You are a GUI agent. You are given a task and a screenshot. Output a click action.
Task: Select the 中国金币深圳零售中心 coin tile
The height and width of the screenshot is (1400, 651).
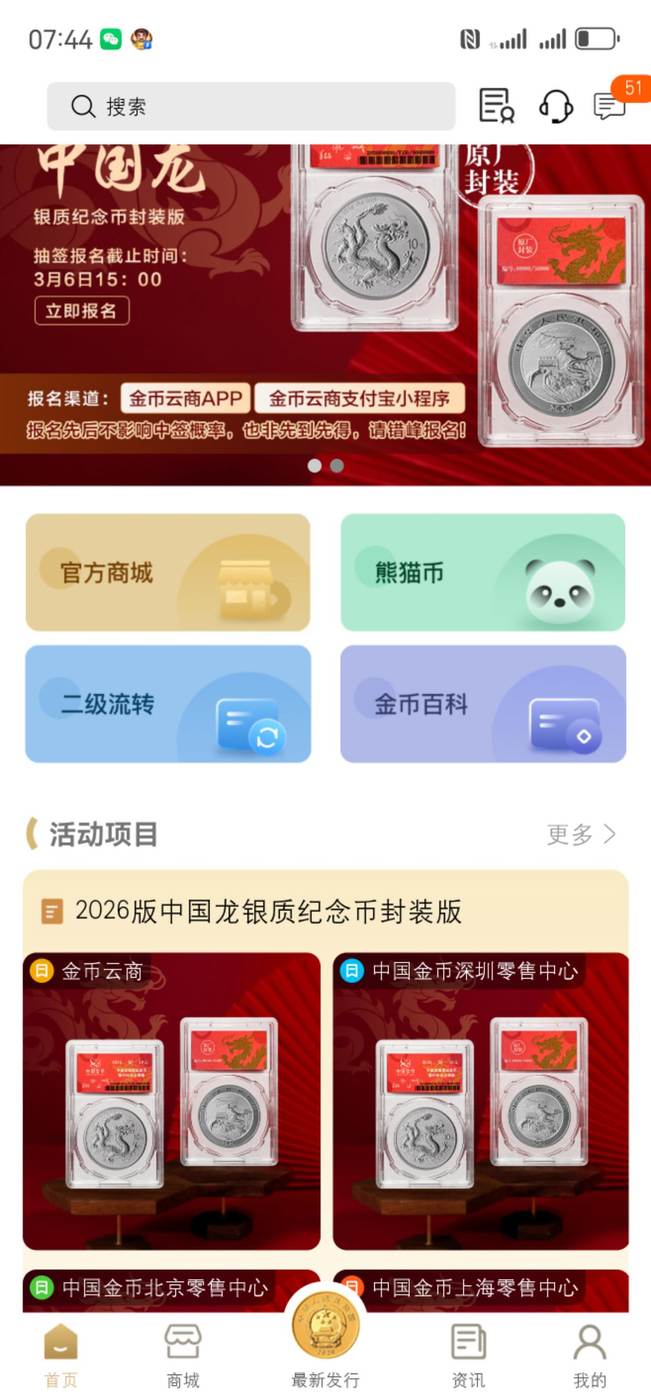pyautogui.click(x=481, y=1100)
